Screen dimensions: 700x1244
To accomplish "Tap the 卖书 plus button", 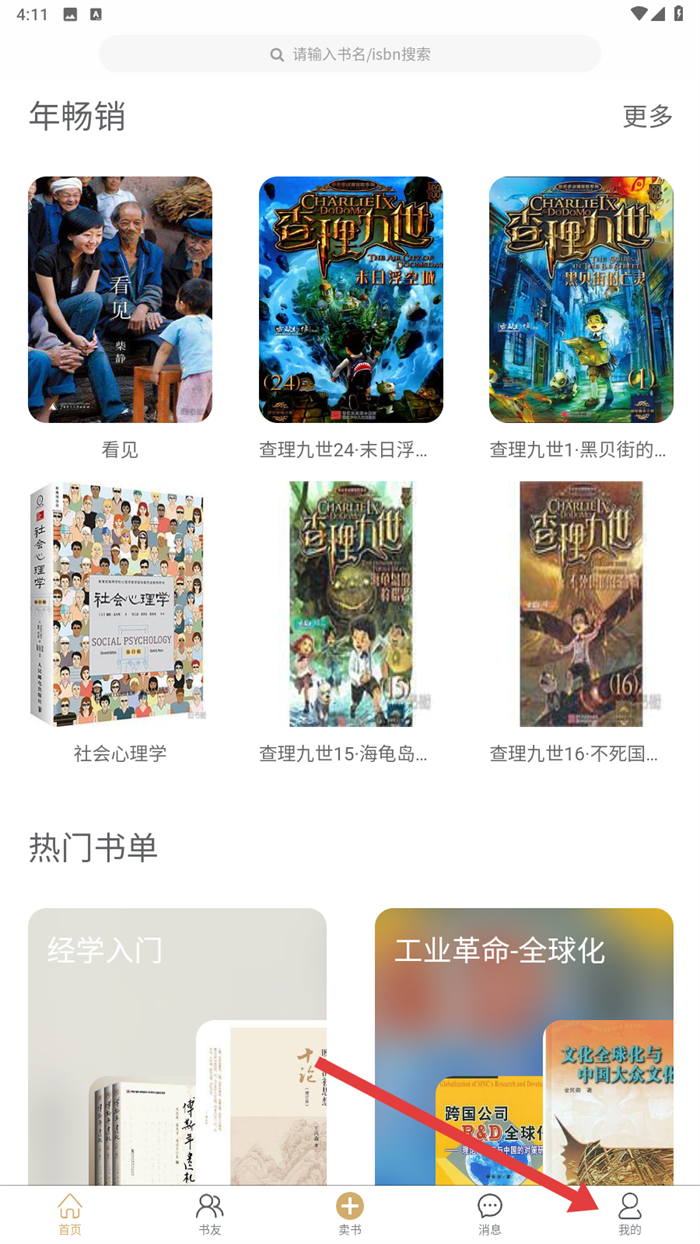I will click(x=350, y=1206).
